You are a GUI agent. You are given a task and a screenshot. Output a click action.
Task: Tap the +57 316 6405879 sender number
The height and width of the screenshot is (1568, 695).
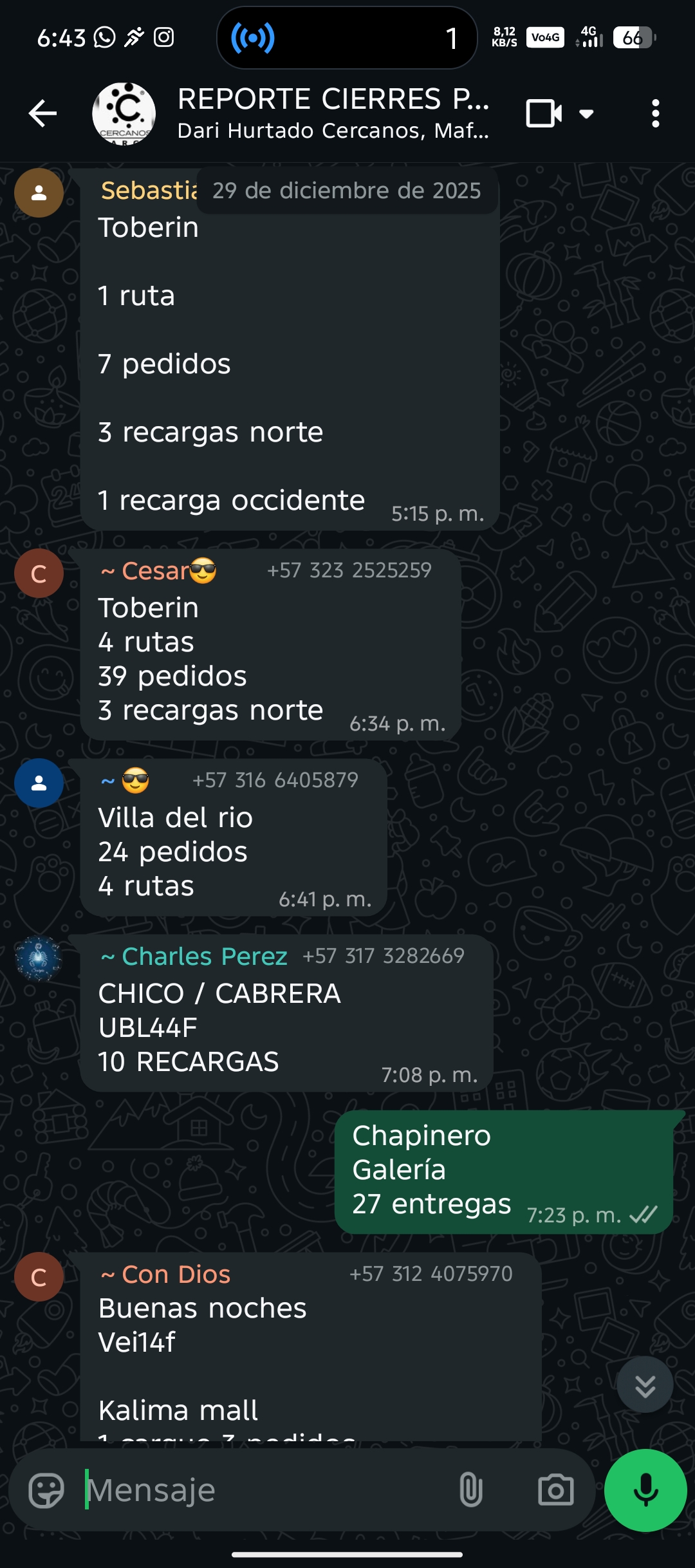pyautogui.click(x=275, y=780)
